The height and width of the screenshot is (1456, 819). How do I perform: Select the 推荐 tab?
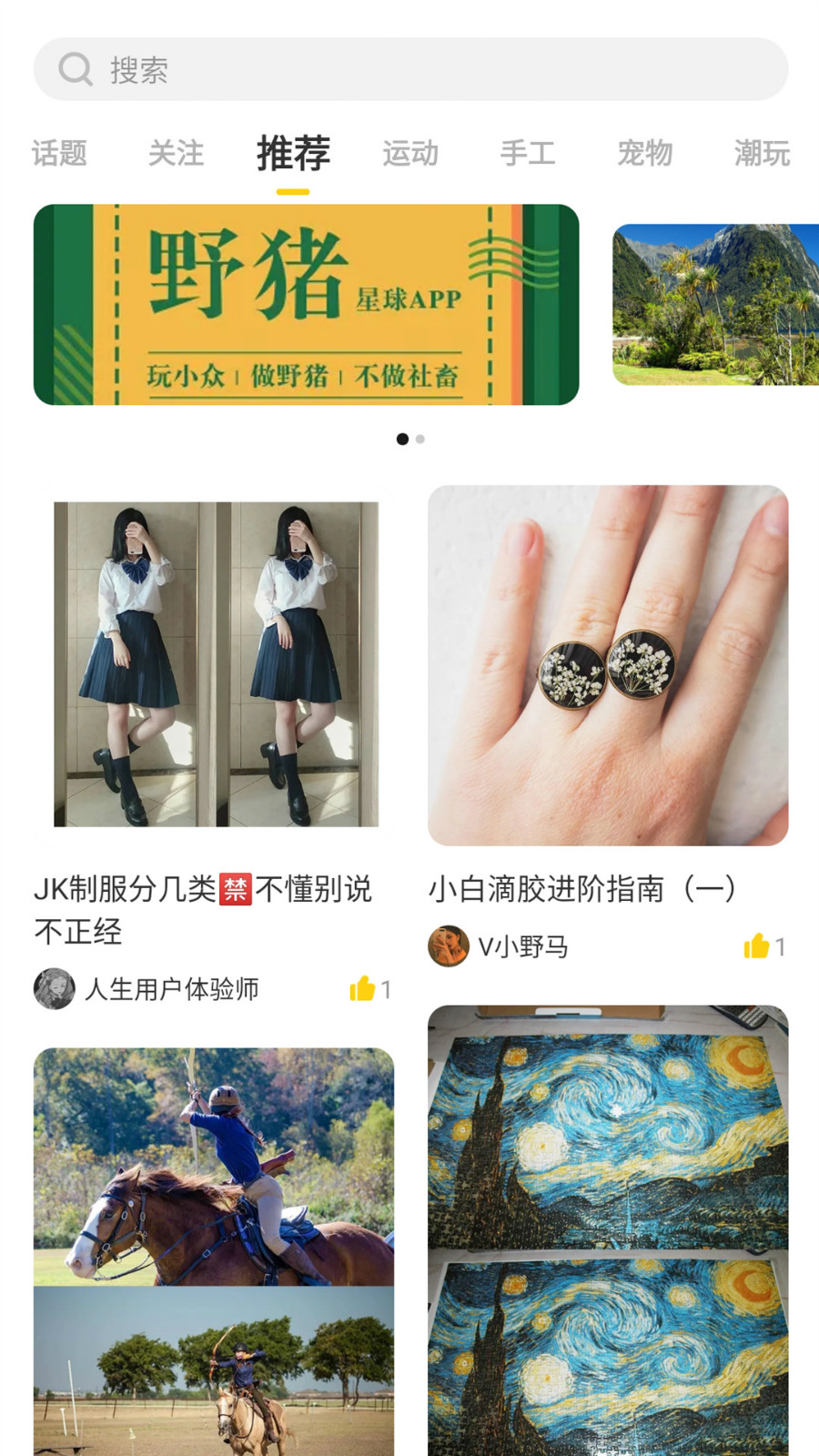click(x=293, y=153)
